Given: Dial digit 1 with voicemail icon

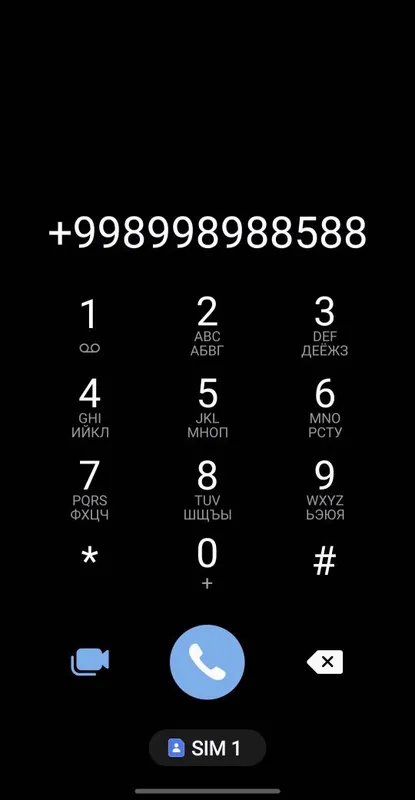Looking at the screenshot, I should [x=90, y=326].
